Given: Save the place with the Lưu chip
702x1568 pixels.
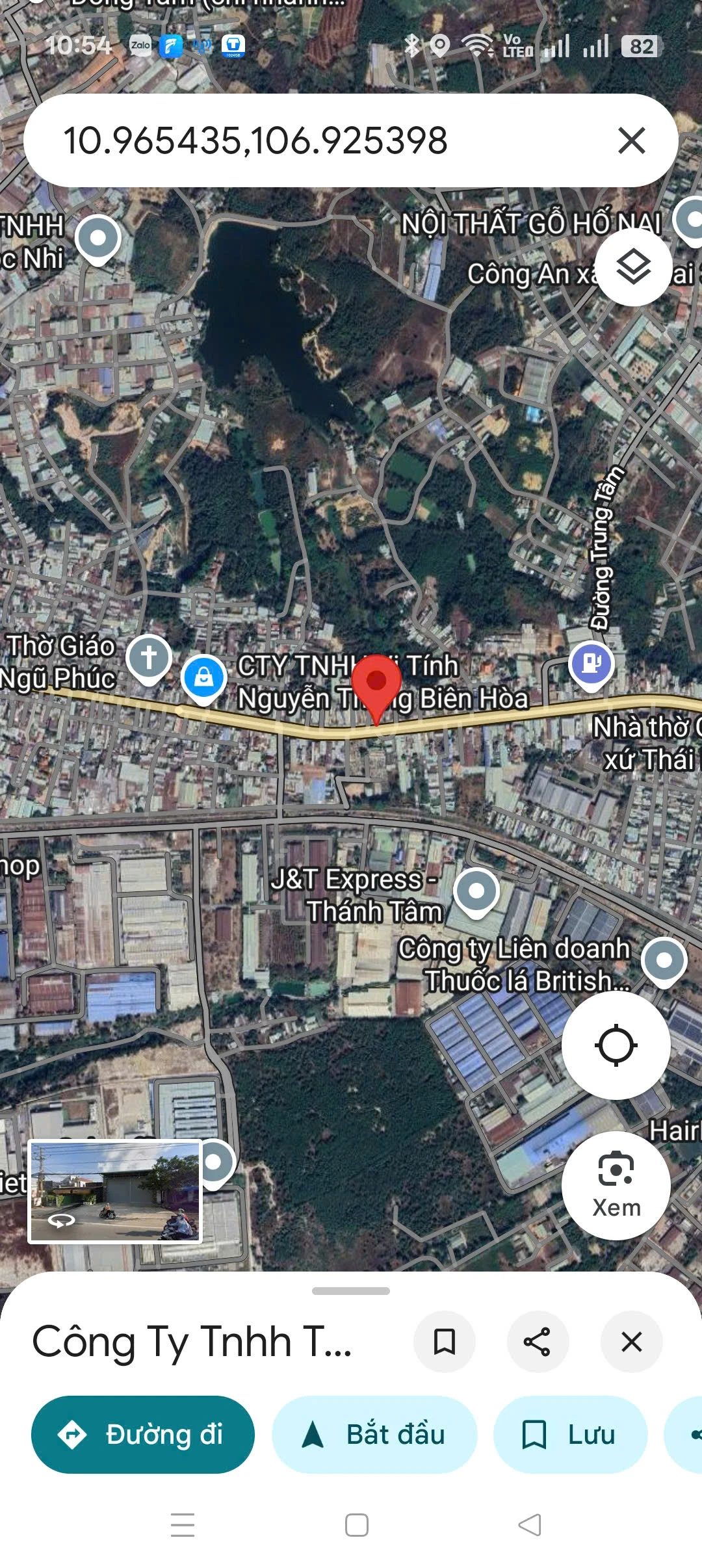Looking at the screenshot, I should [x=570, y=1434].
